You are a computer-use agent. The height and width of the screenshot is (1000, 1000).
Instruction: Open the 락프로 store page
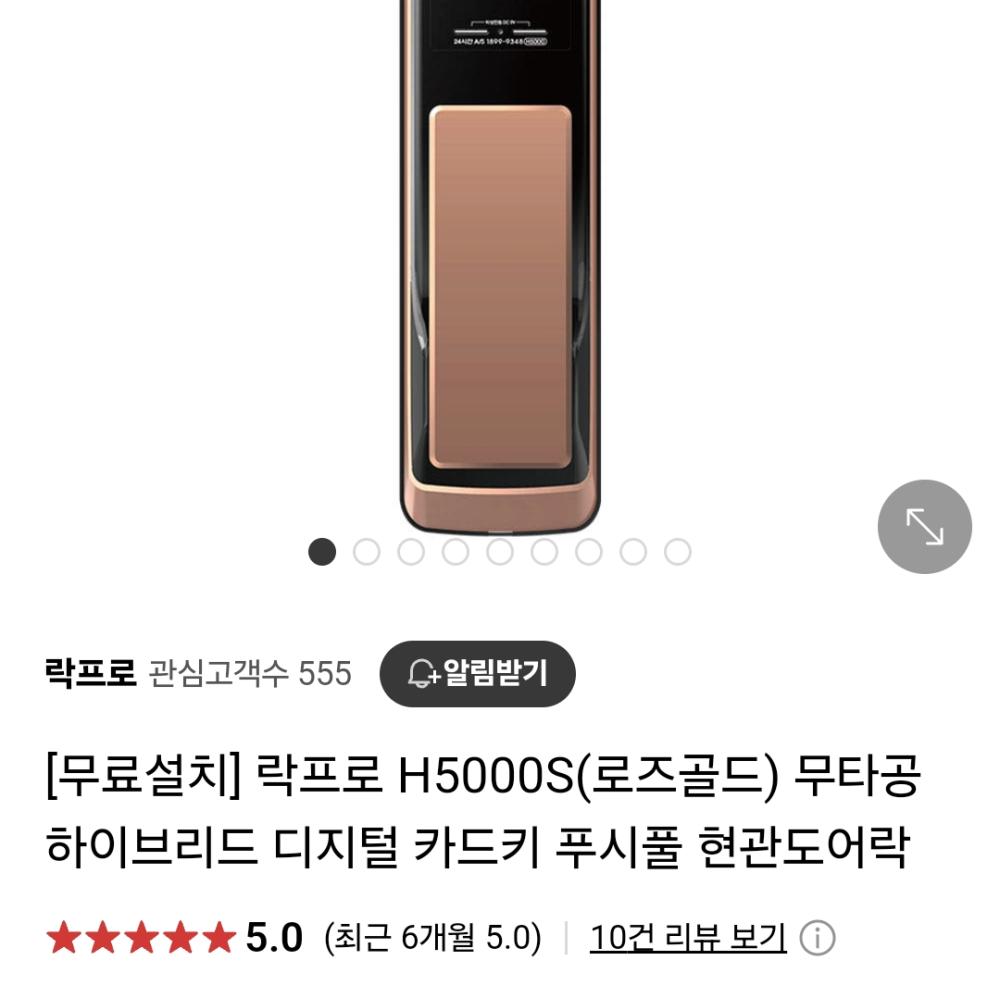click(90, 673)
